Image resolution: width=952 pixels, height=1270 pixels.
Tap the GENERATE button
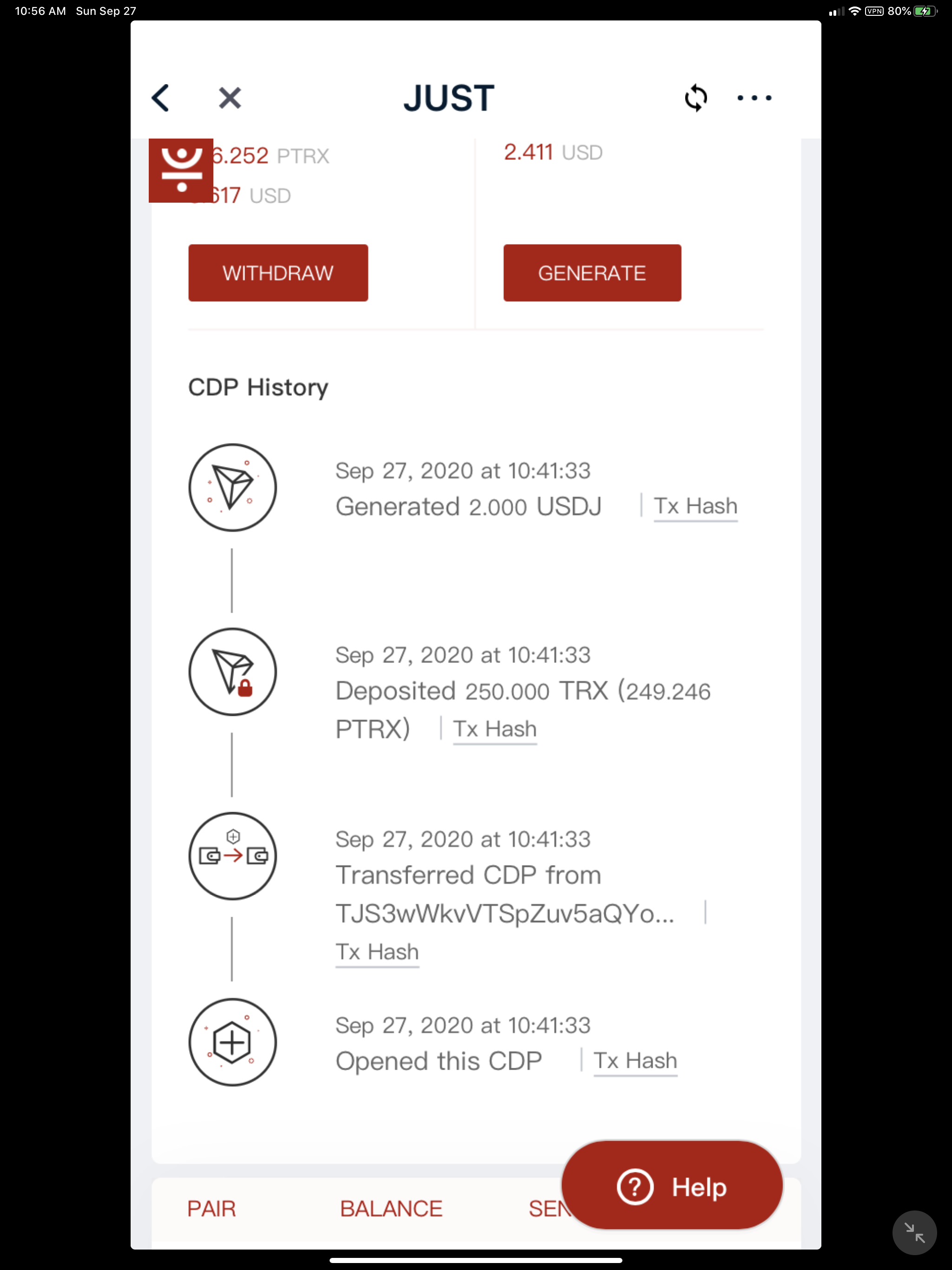[x=592, y=273]
